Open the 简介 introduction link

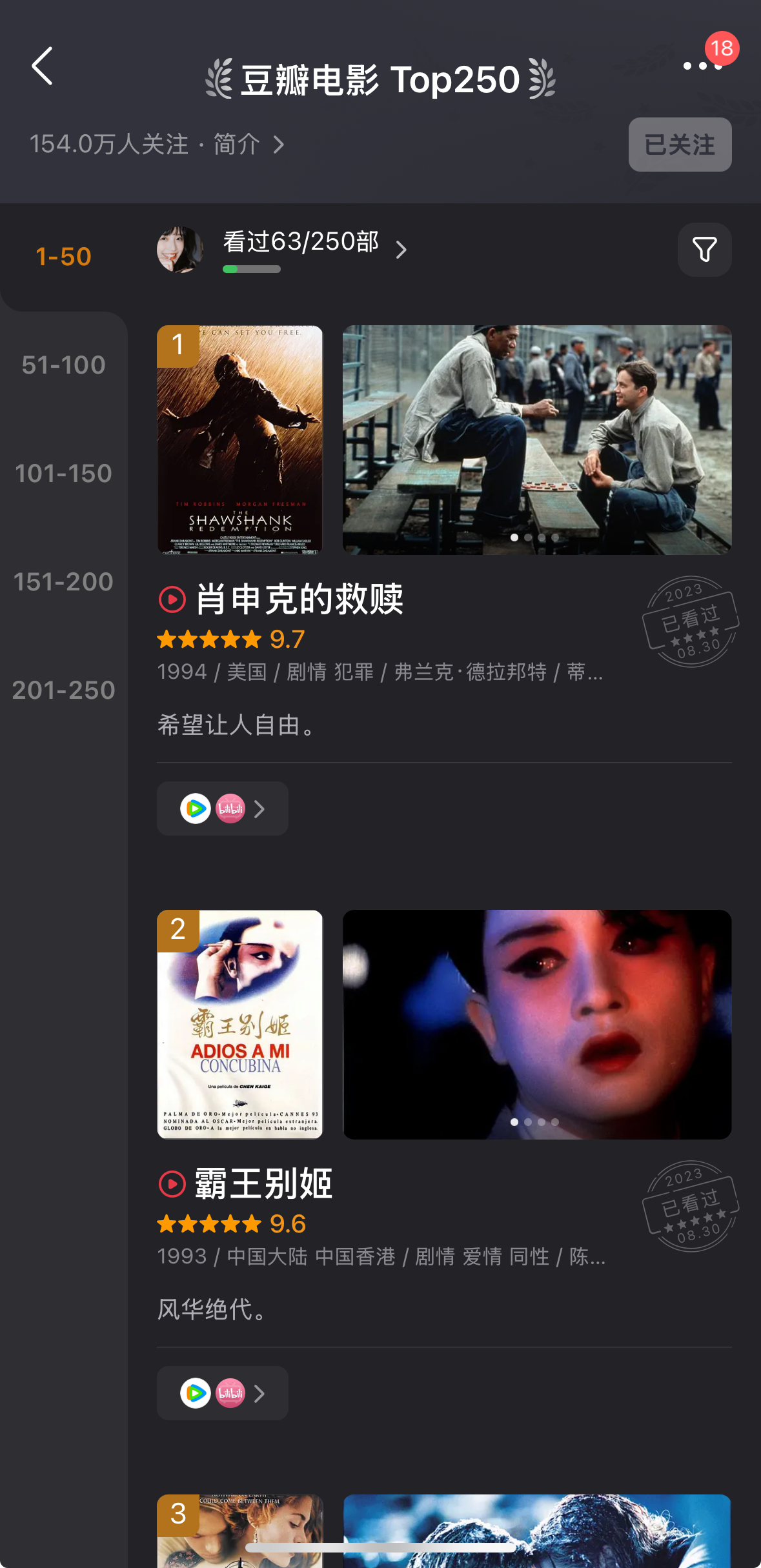(249, 145)
